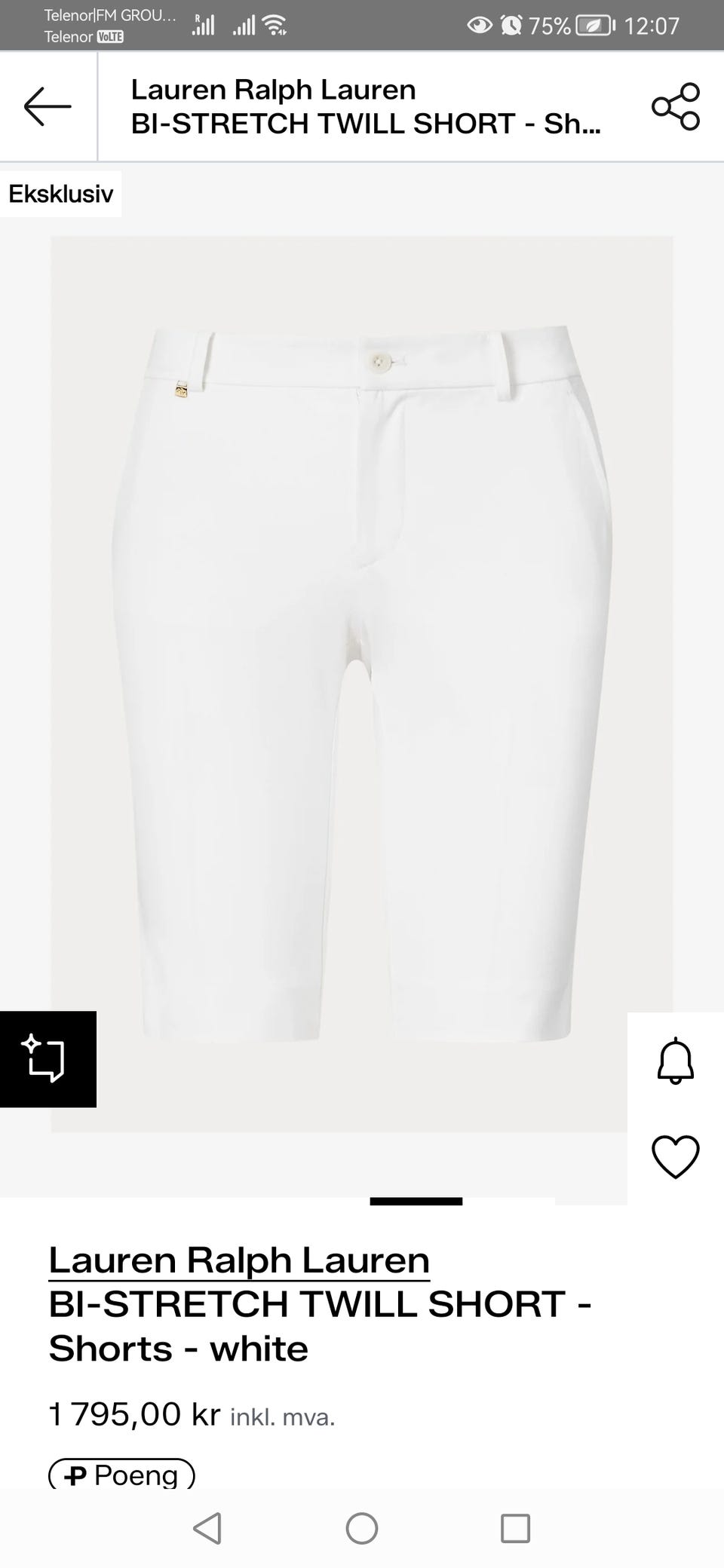Open recent apps with the square button
Screen dimensions: 724x1568
point(515,1528)
